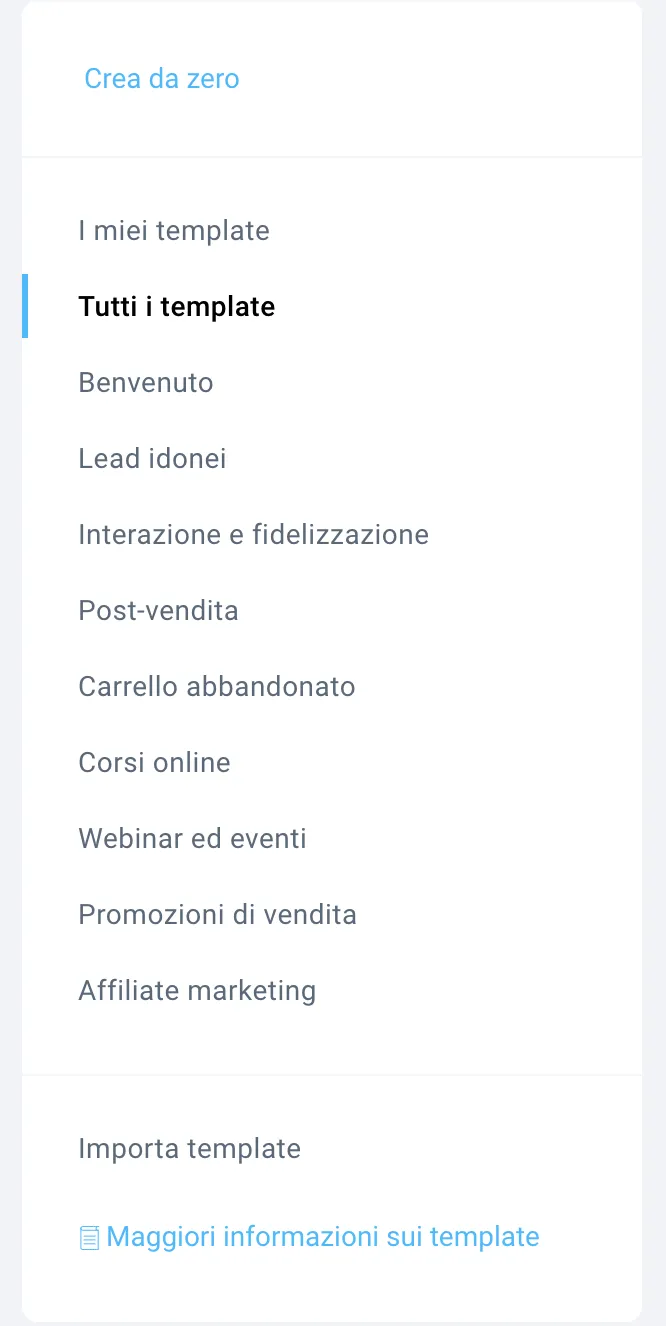
Task: Show Benvenuto templates
Action: 146,382
